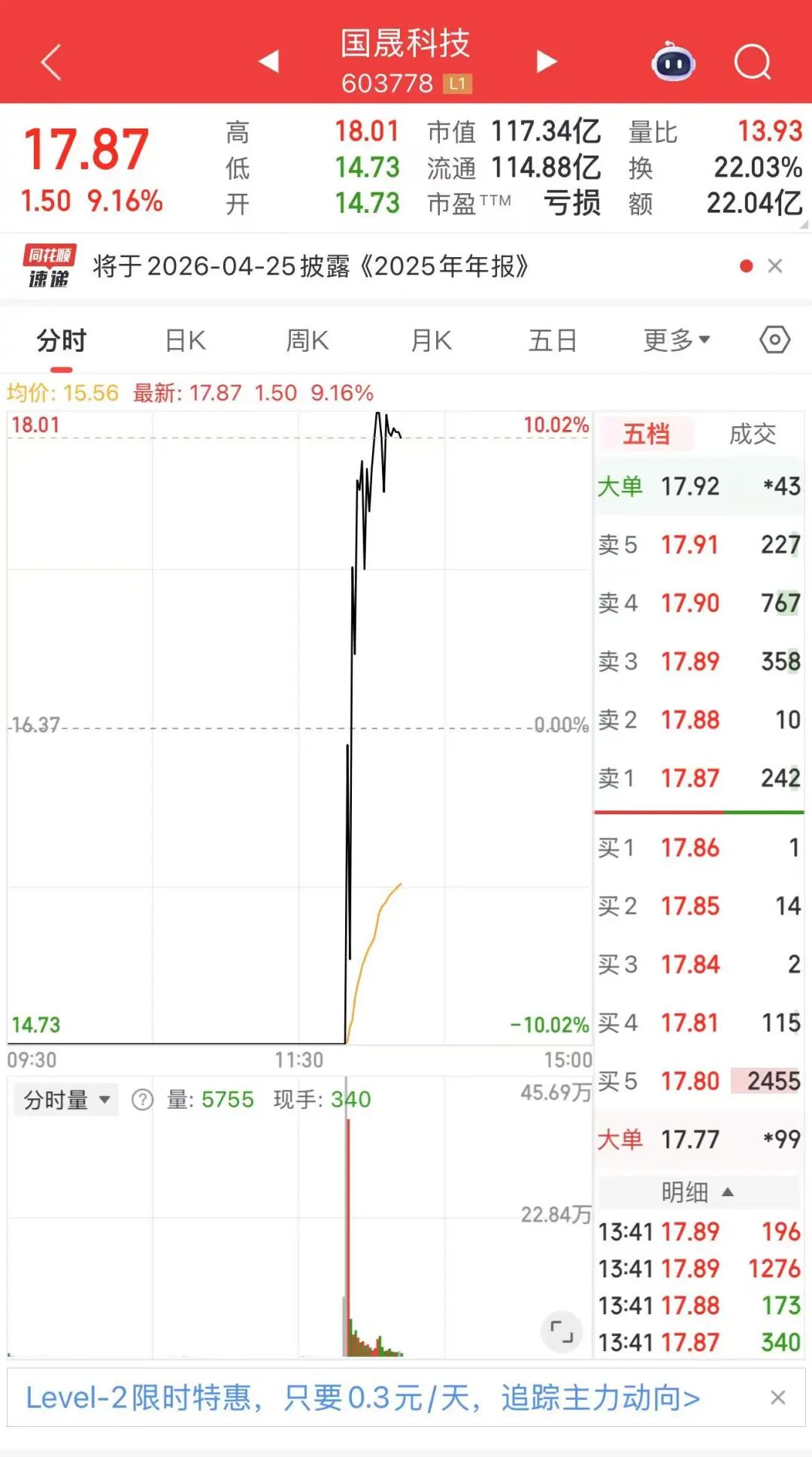Switch to the 日K tab
This screenshot has height=1457, width=812.
point(185,341)
